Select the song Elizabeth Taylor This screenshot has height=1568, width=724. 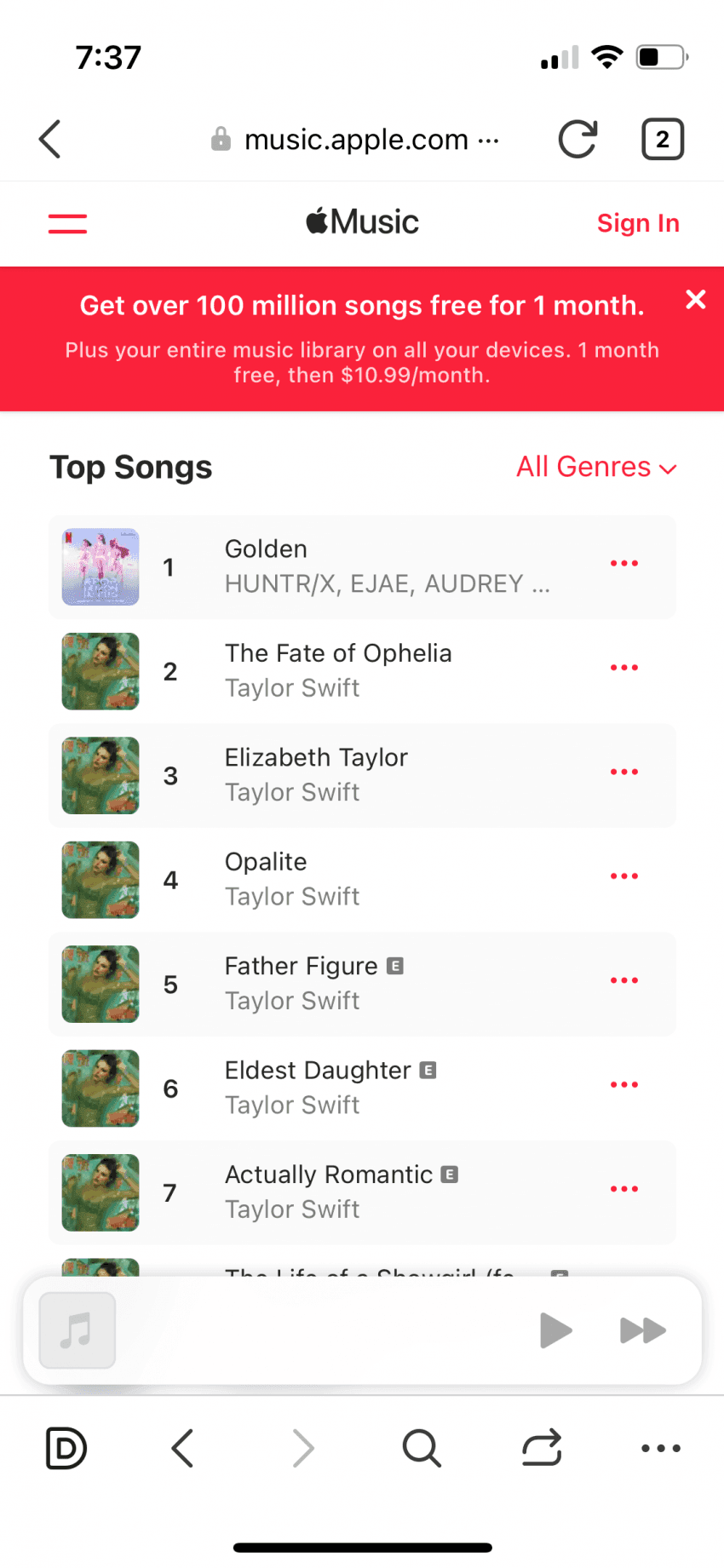(x=362, y=775)
